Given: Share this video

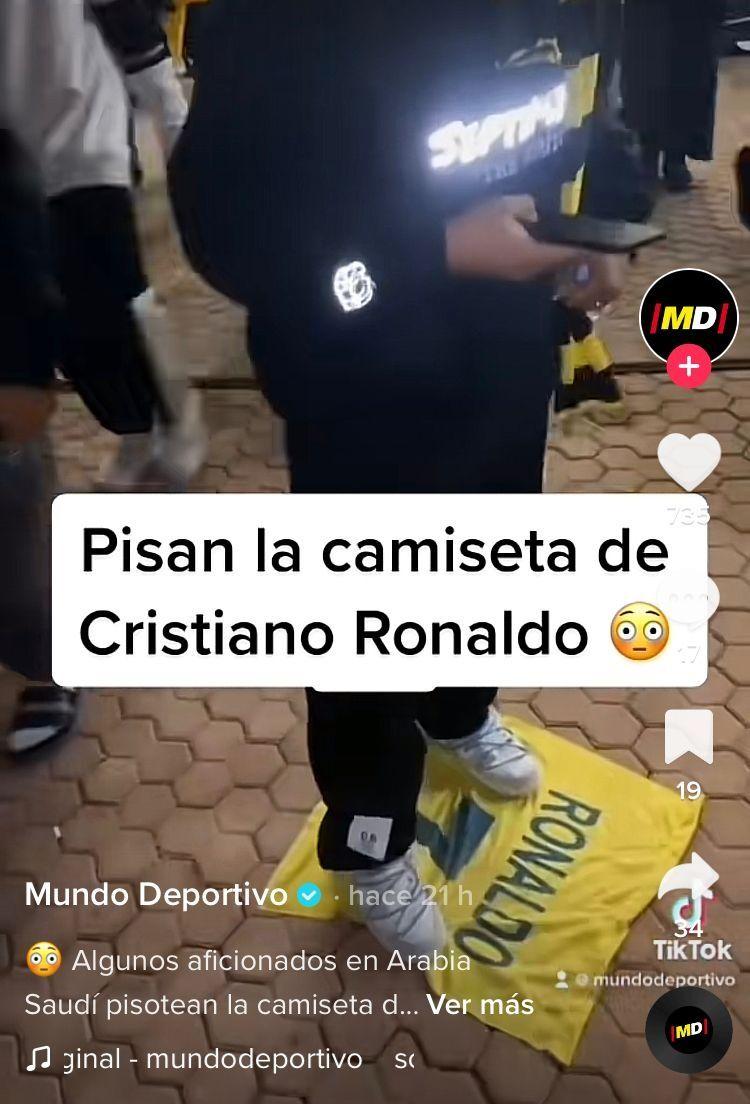Looking at the screenshot, I should coord(690,880).
